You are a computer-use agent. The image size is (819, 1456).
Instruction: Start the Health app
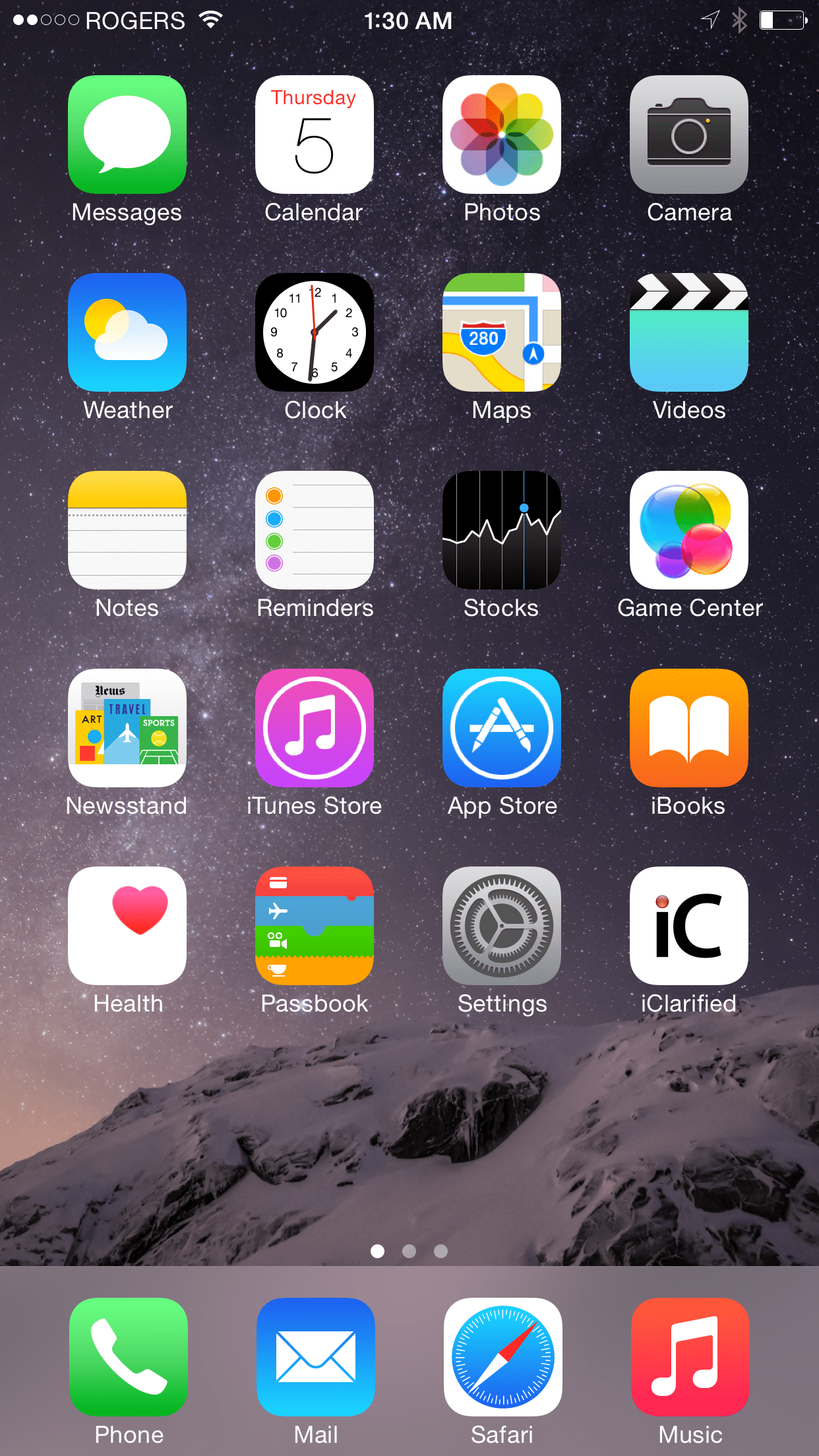pyautogui.click(x=127, y=926)
